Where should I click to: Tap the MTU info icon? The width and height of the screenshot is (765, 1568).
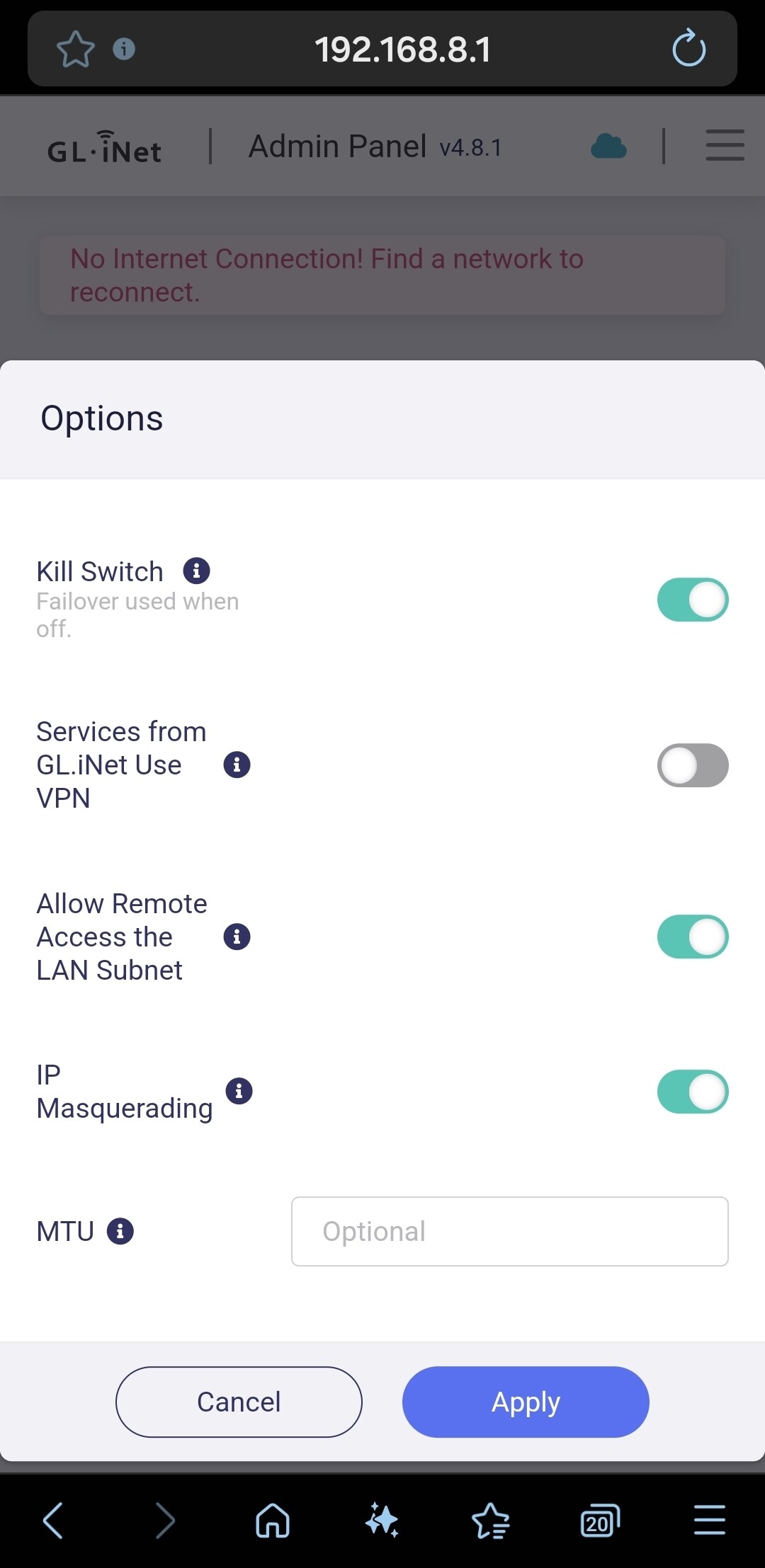coord(120,1231)
